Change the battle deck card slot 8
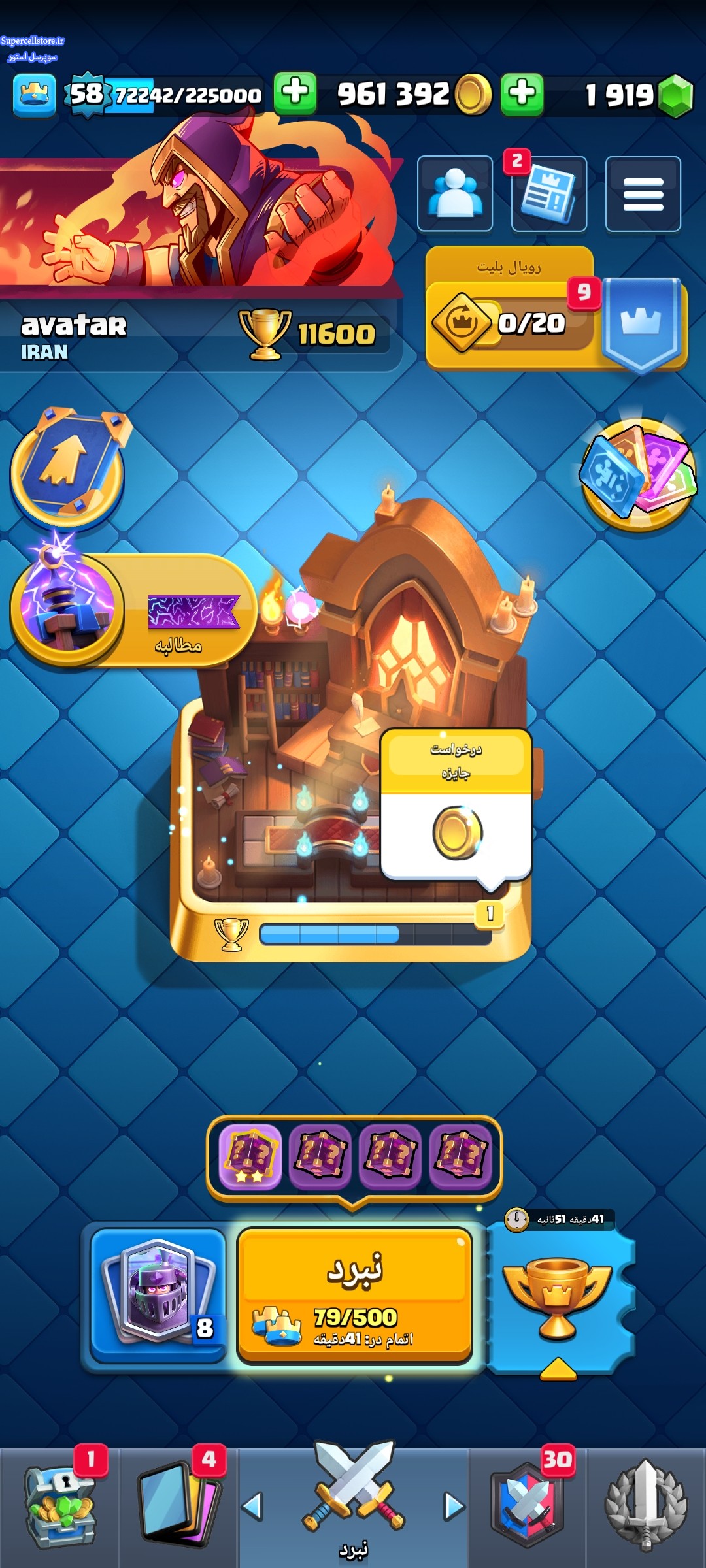706x1568 pixels. click(x=158, y=1294)
